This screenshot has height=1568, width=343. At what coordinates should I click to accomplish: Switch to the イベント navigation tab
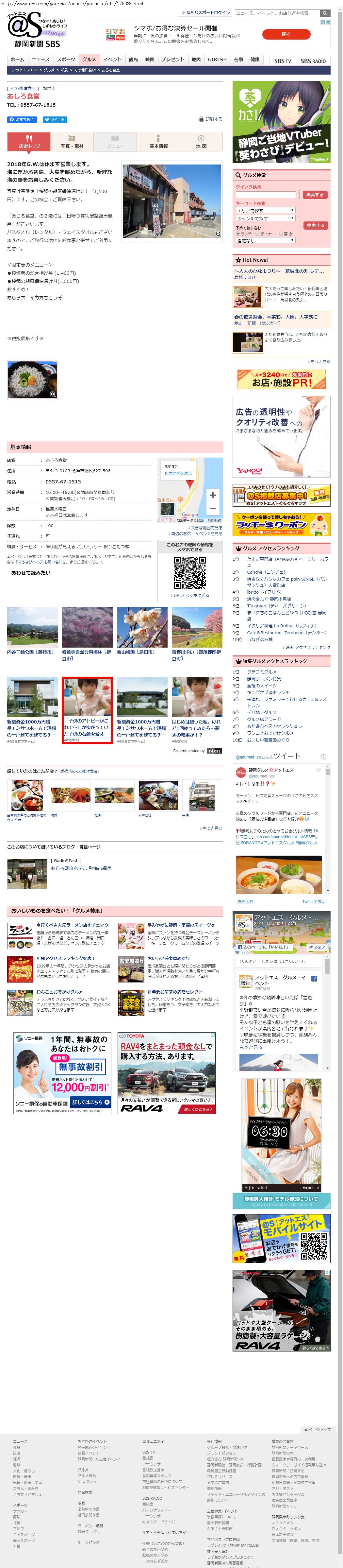pos(112,60)
